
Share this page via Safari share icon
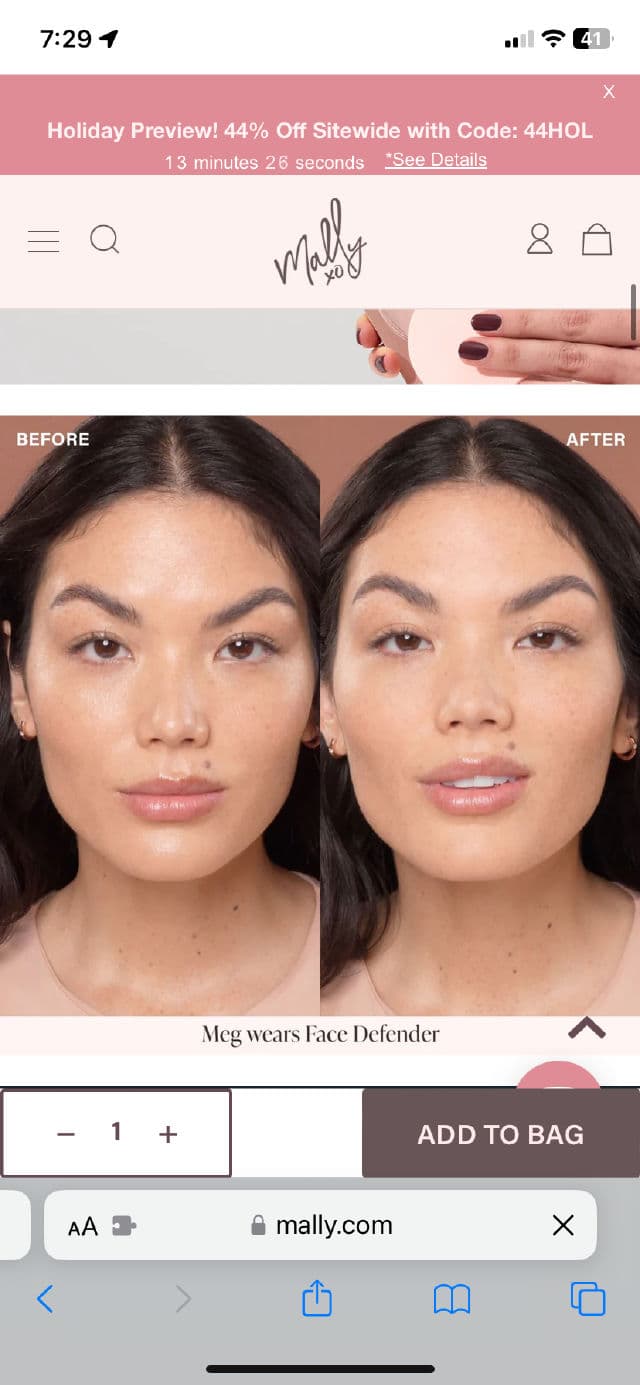pyautogui.click(x=316, y=1298)
